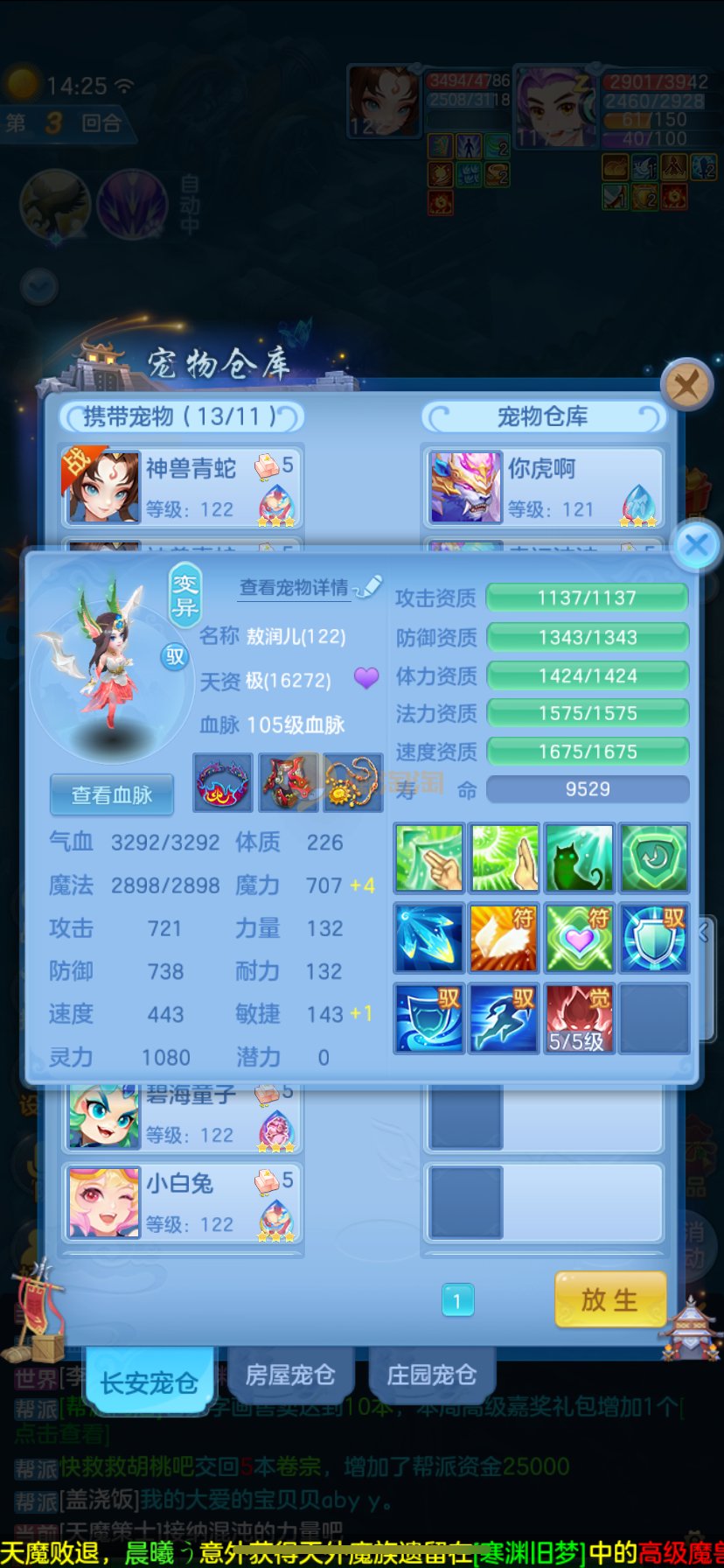This screenshot has height=1568, width=724.
Task: View the 5/5级 awakening skill
Action: coord(577,1018)
